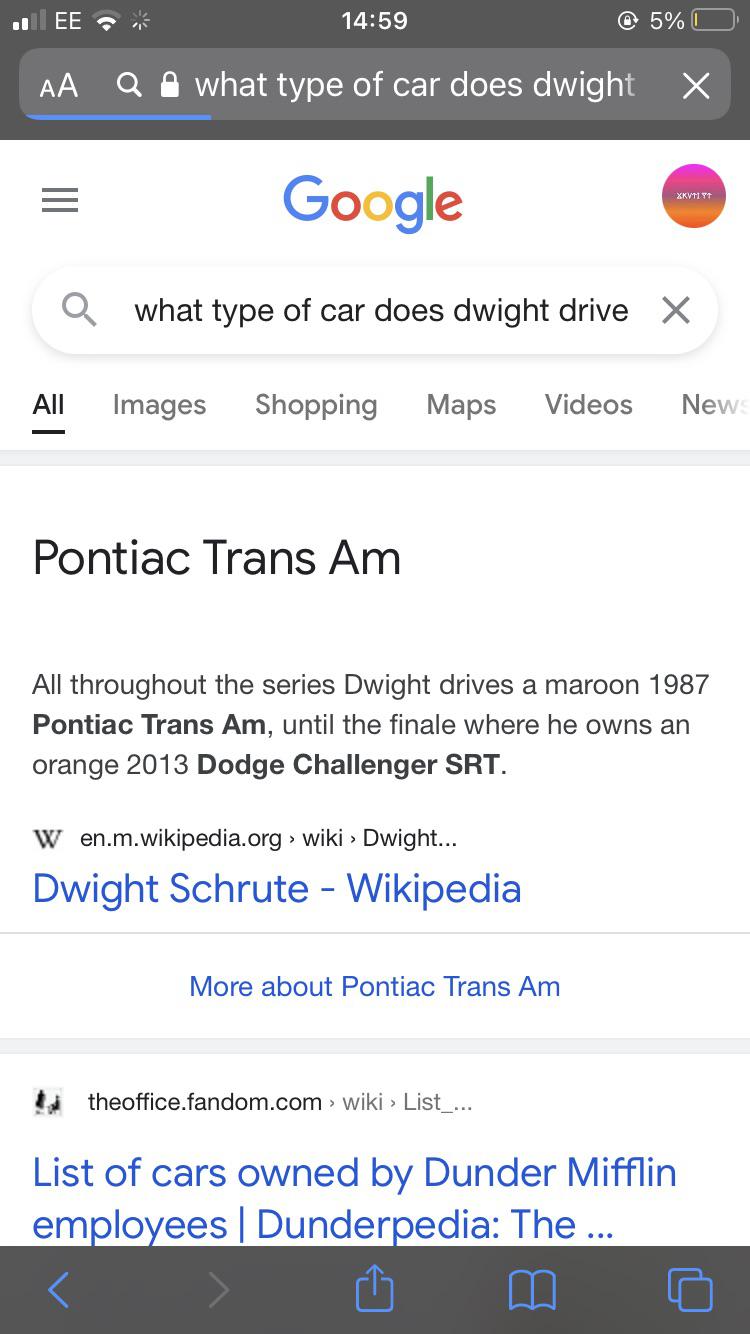The width and height of the screenshot is (750, 1334).
Task: Open Safari's share sheet
Action: (x=373, y=1289)
